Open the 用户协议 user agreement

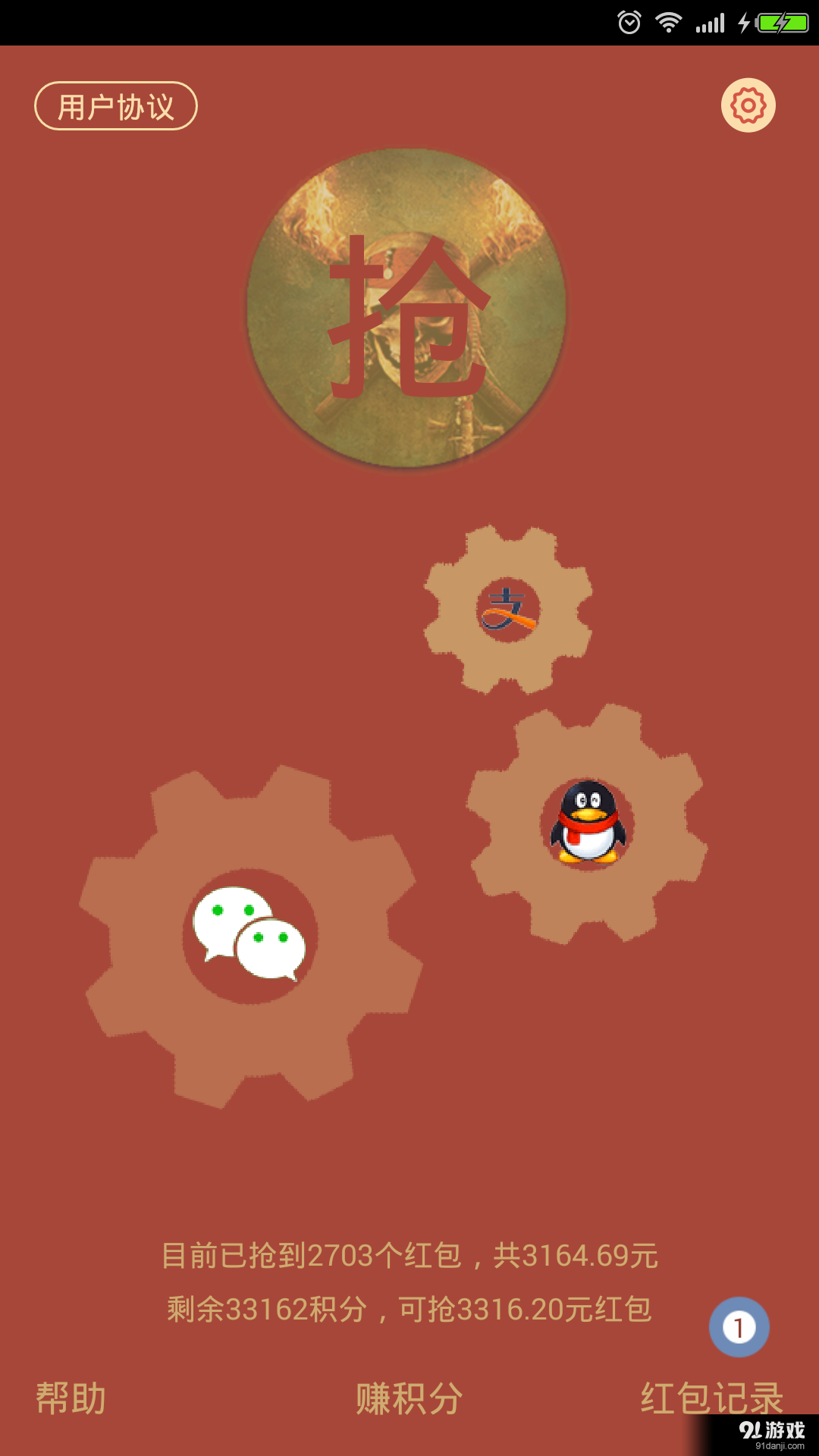(x=116, y=106)
